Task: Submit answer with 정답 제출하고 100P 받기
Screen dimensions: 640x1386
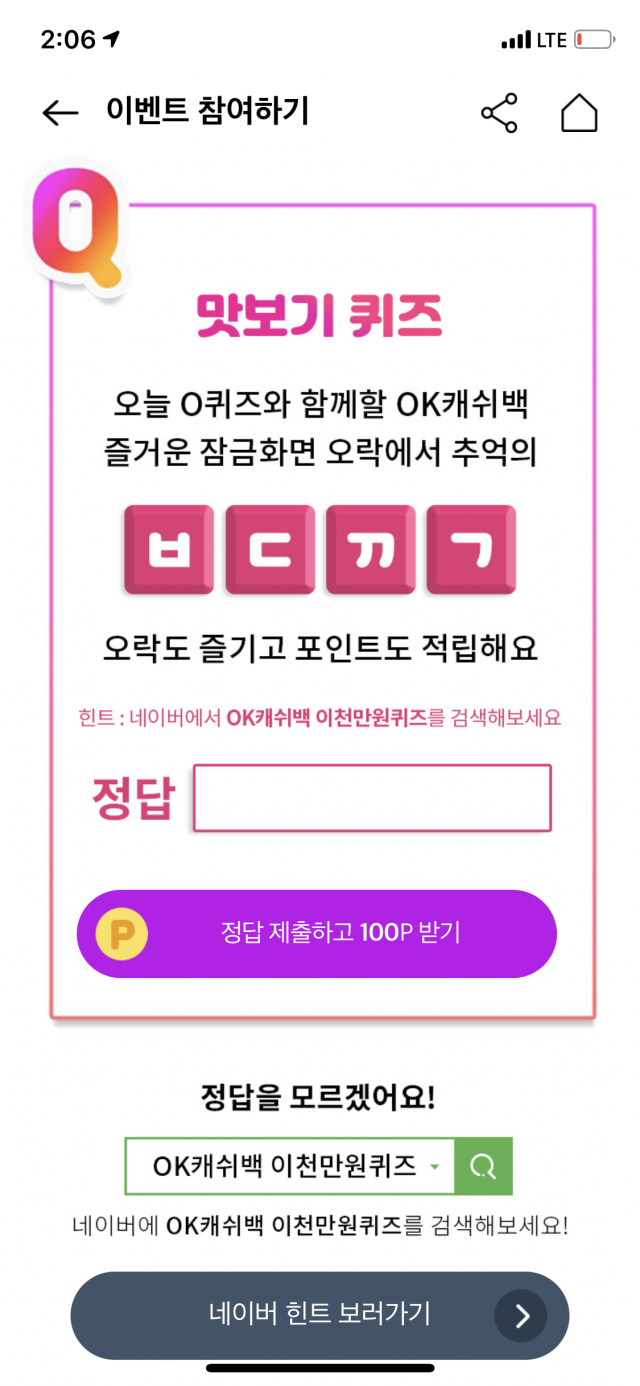Action: point(317,933)
